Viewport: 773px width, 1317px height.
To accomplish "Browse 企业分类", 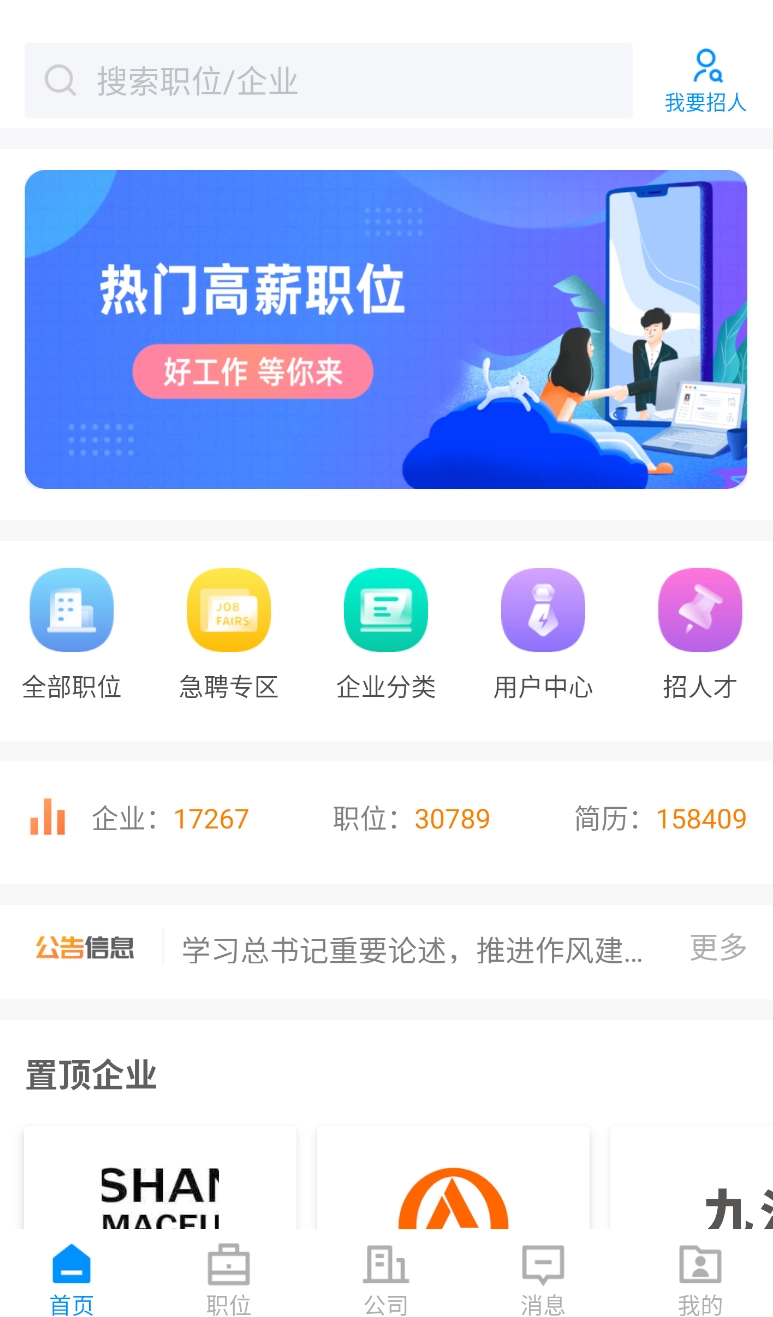I will click(386, 632).
